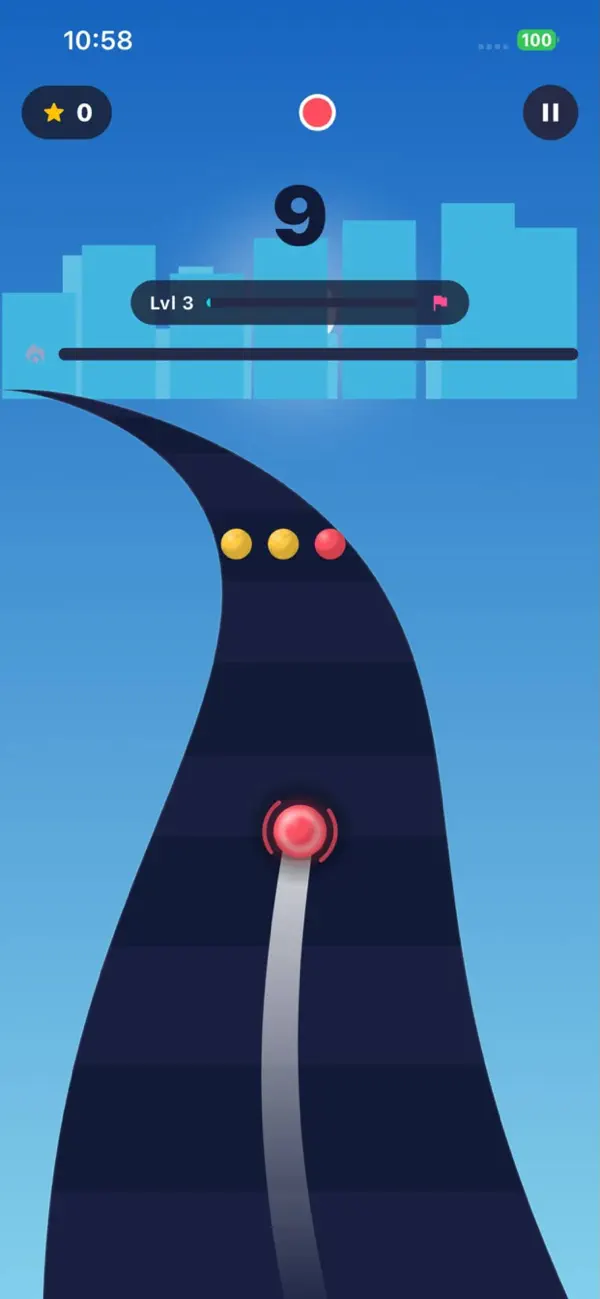Screen dimensions: 600x1299
Task: Pause the game
Action: pos(551,112)
